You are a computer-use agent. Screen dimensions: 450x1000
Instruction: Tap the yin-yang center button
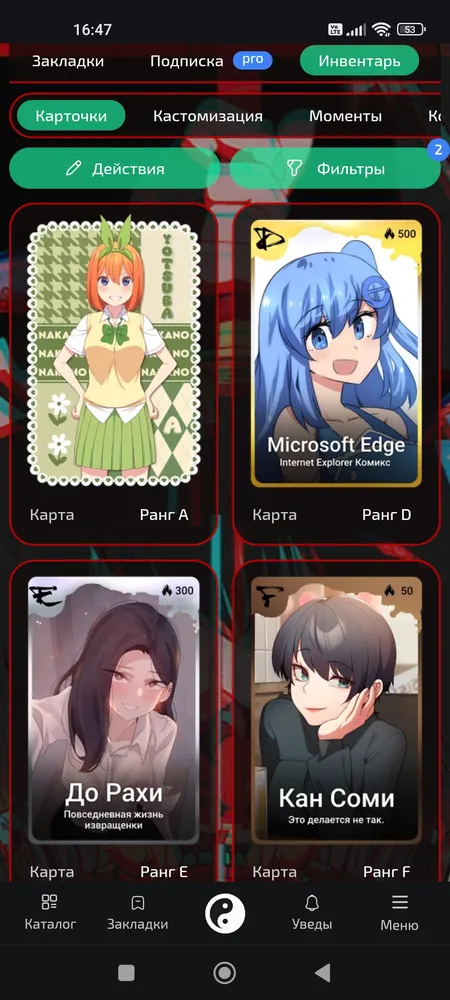(x=225, y=913)
